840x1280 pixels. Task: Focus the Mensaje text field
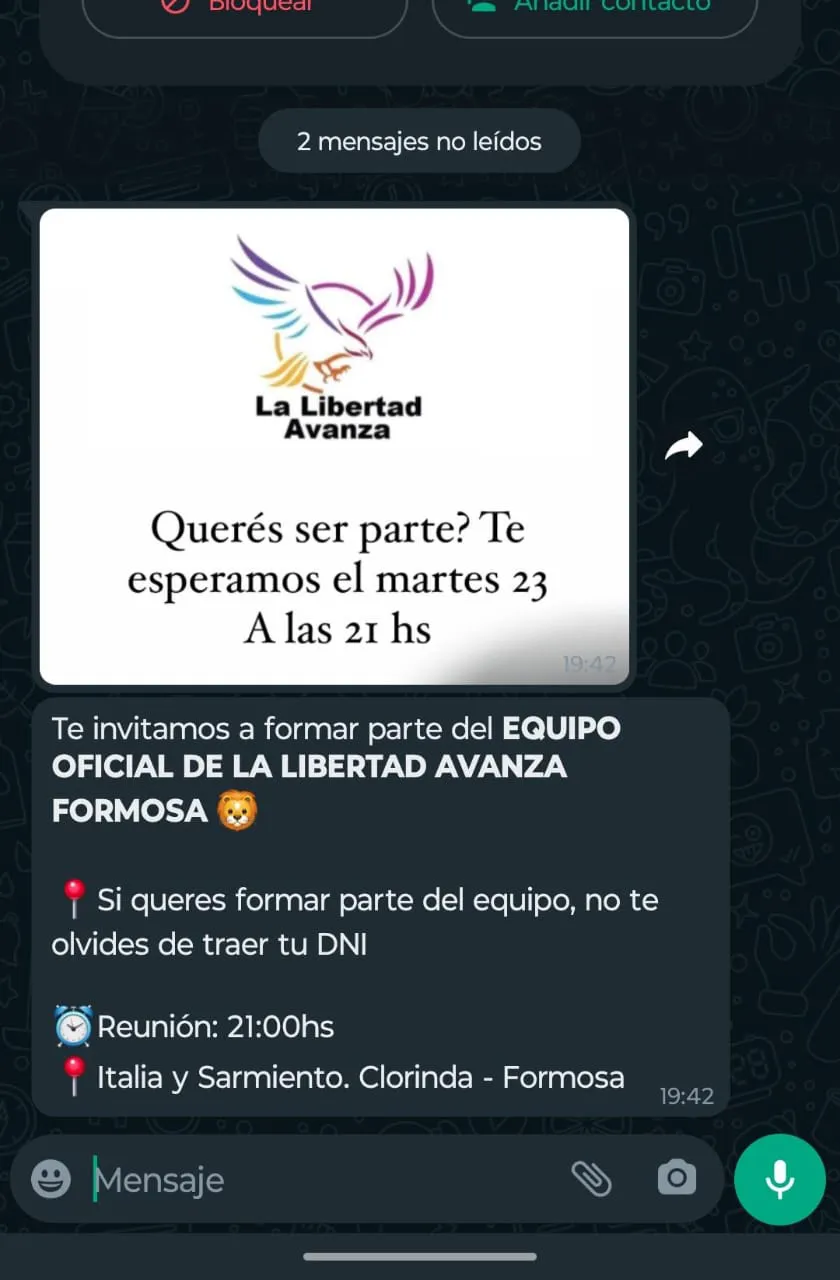click(320, 1180)
